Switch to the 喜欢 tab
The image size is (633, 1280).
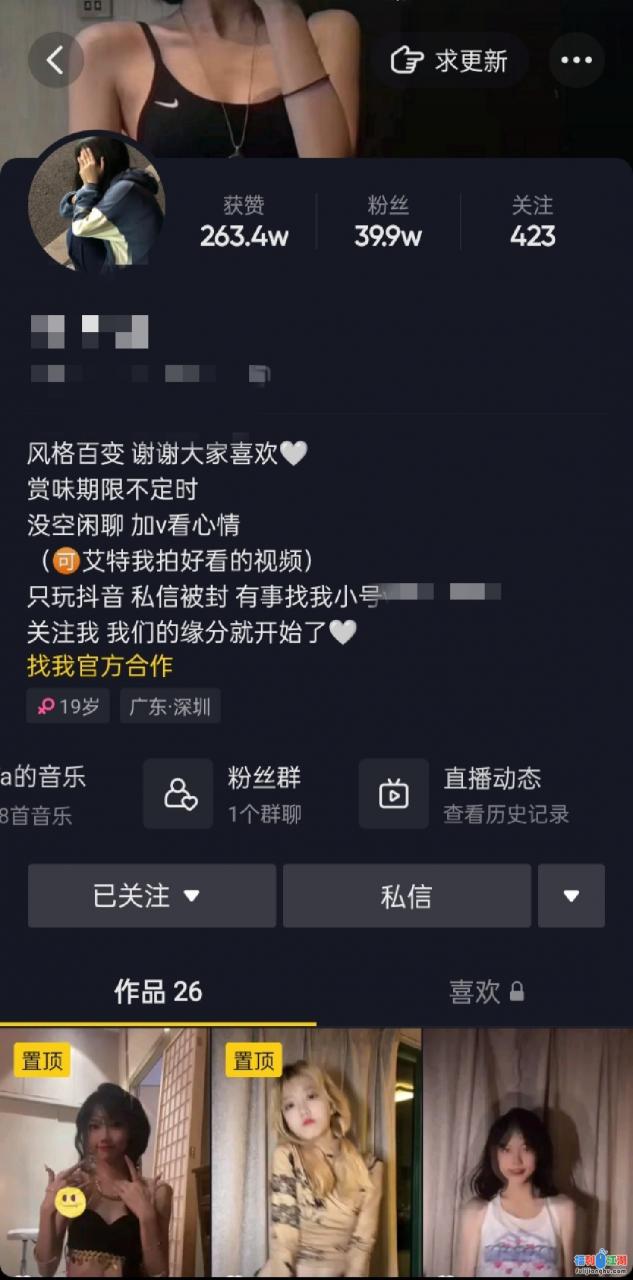tap(486, 991)
